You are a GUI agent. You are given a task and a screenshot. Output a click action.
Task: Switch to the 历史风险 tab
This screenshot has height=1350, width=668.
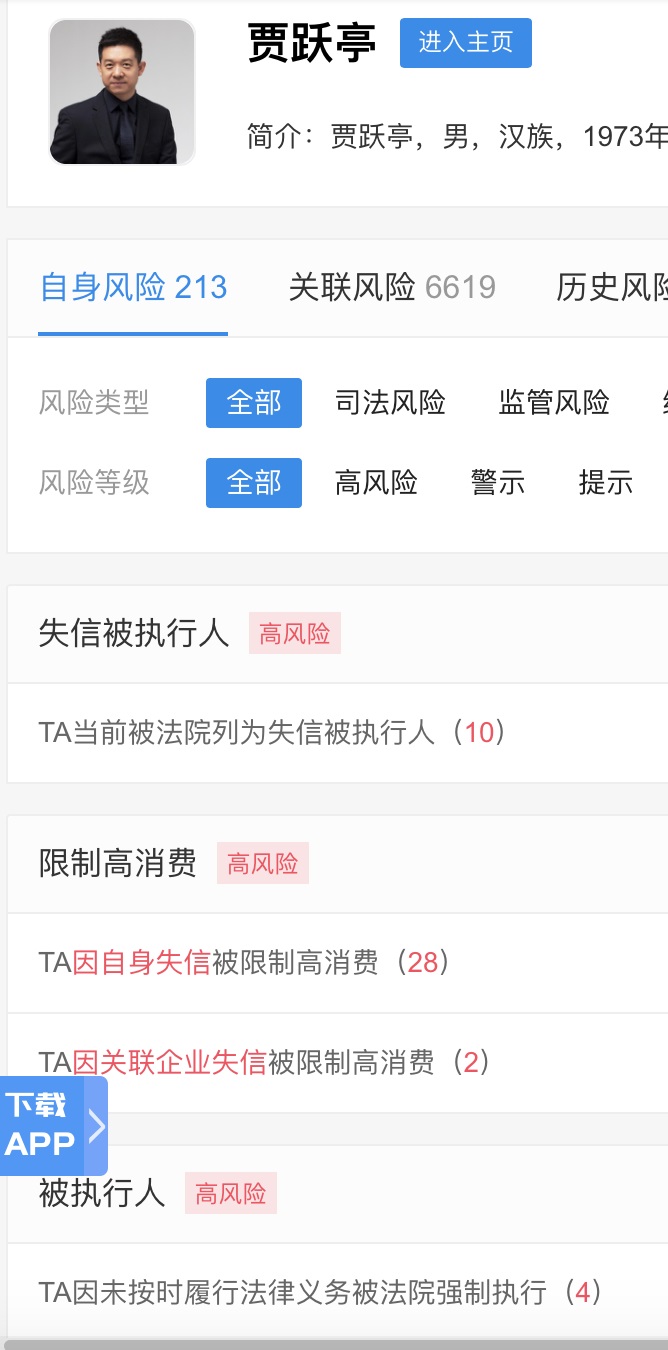pyautogui.click(x=612, y=288)
